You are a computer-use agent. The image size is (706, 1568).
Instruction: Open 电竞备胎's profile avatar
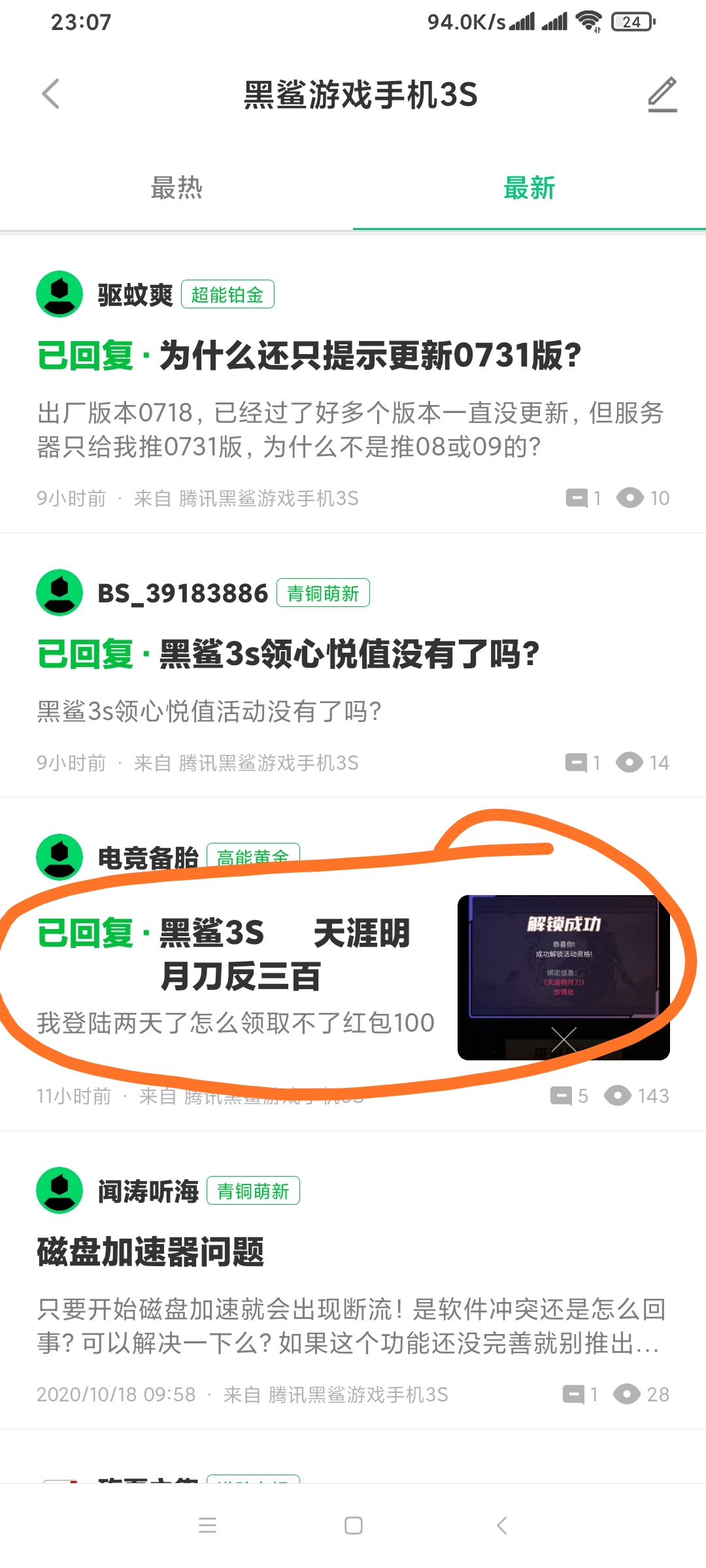(59, 857)
